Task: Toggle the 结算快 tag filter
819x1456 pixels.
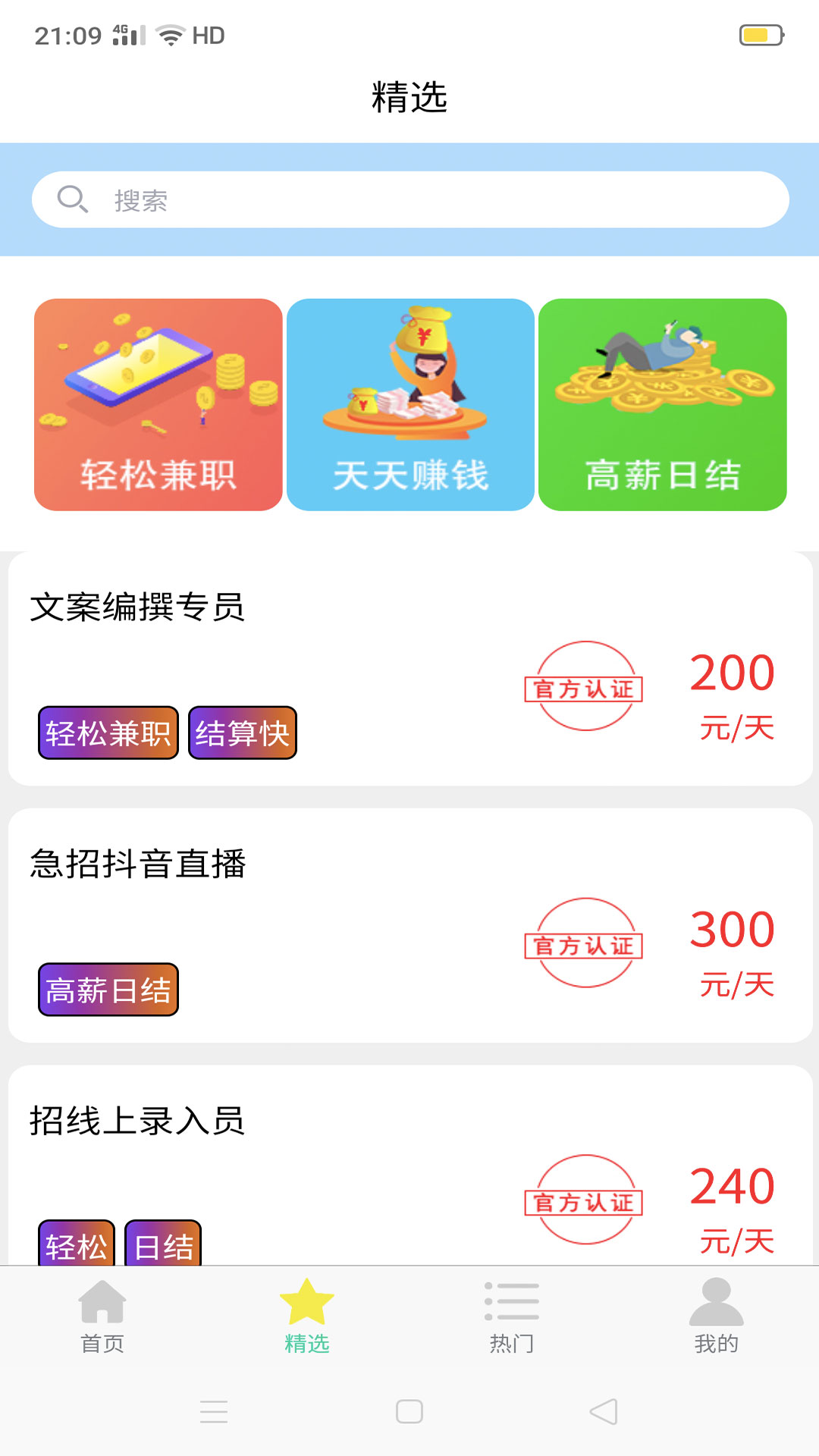Action: 242,732
